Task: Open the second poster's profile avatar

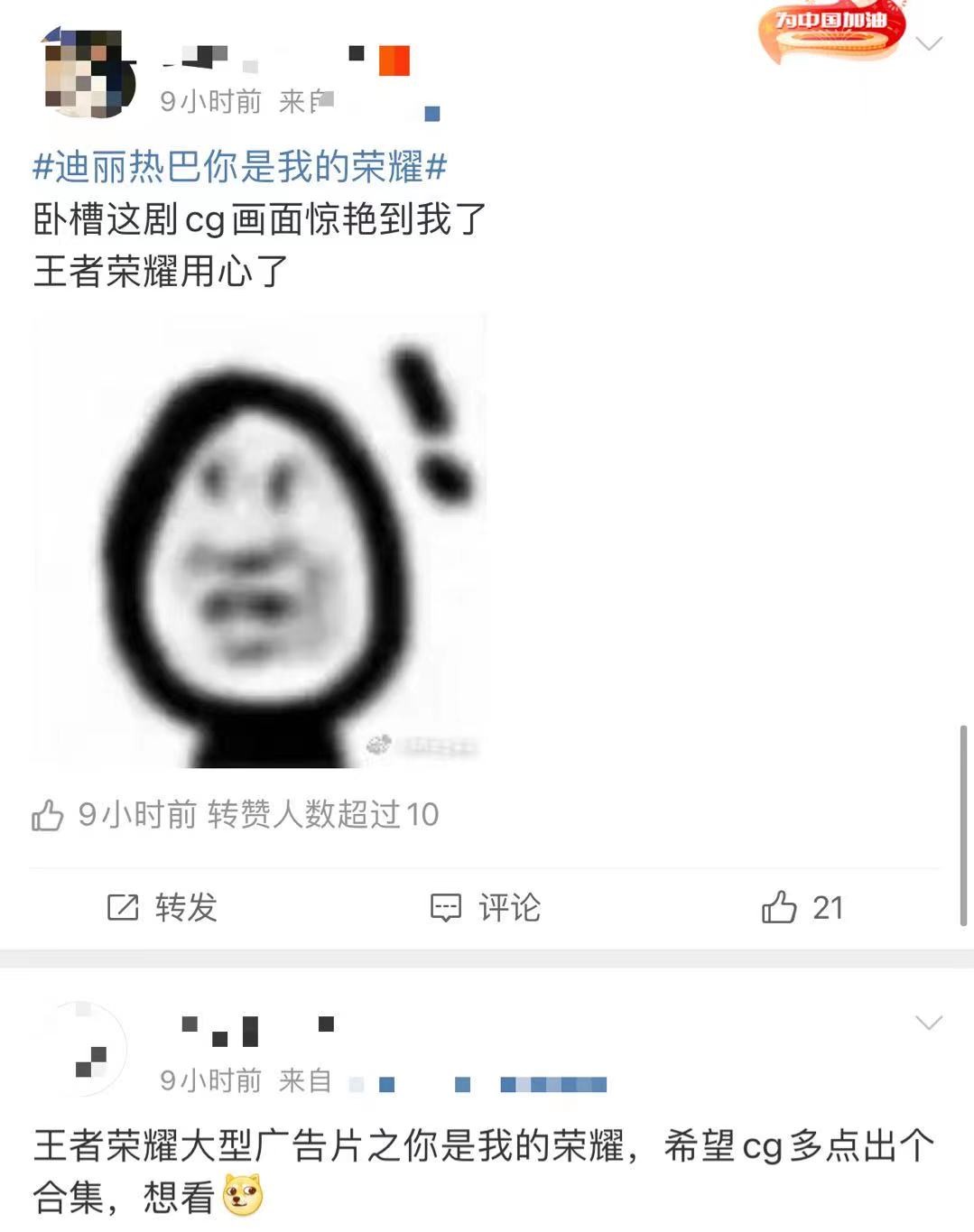Action: click(84, 1048)
